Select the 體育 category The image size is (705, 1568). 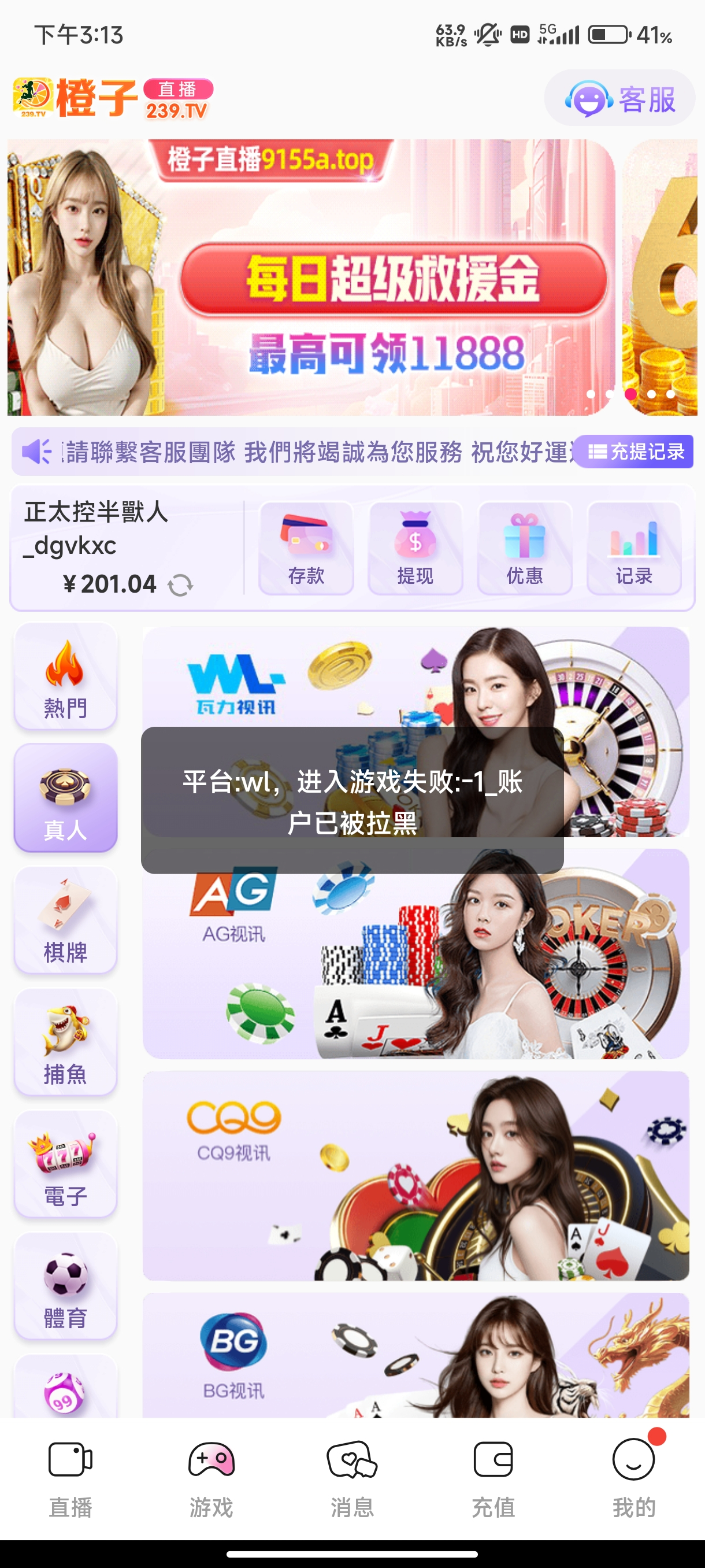[x=66, y=1286]
